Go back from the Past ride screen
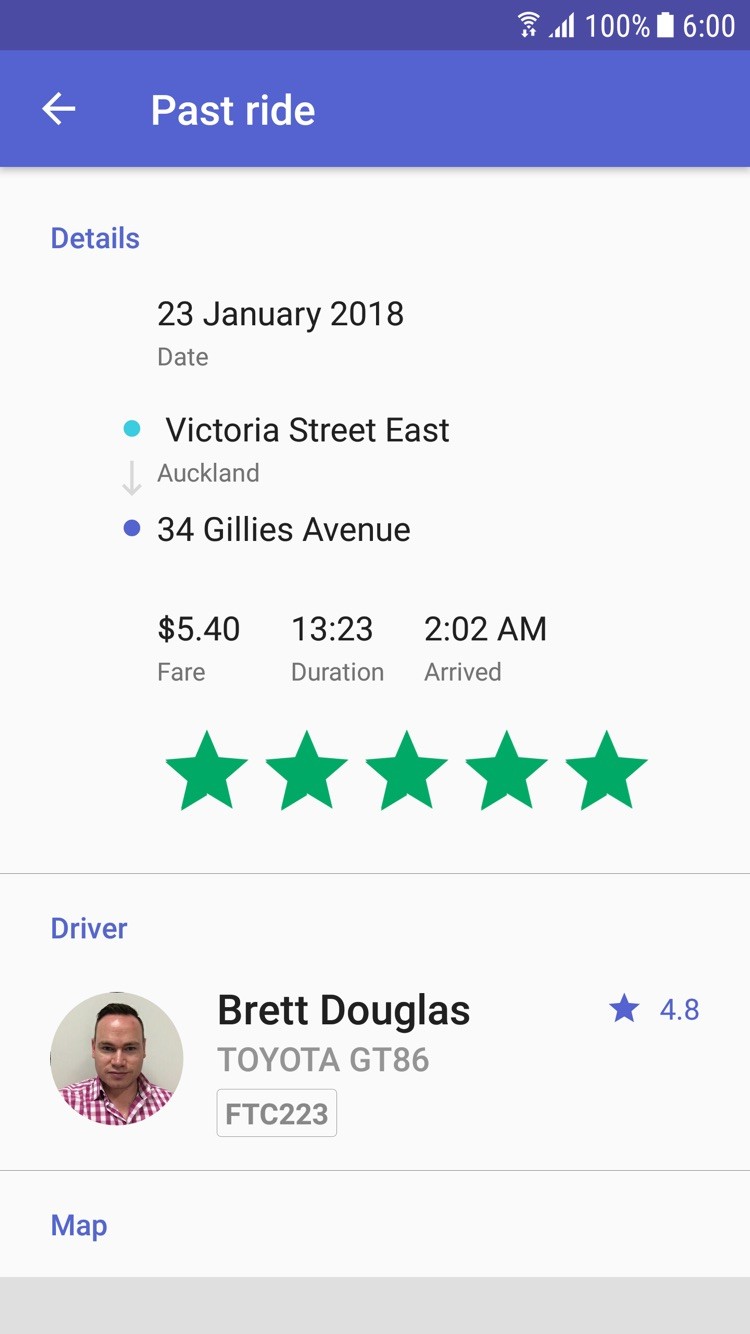 59,109
